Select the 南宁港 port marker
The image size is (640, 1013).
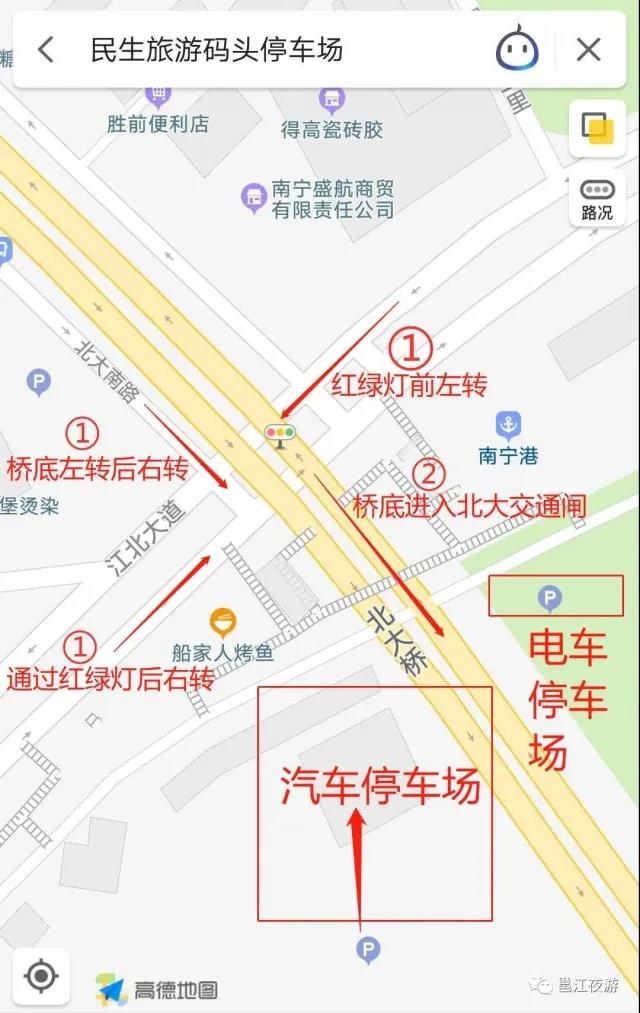(509, 426)
